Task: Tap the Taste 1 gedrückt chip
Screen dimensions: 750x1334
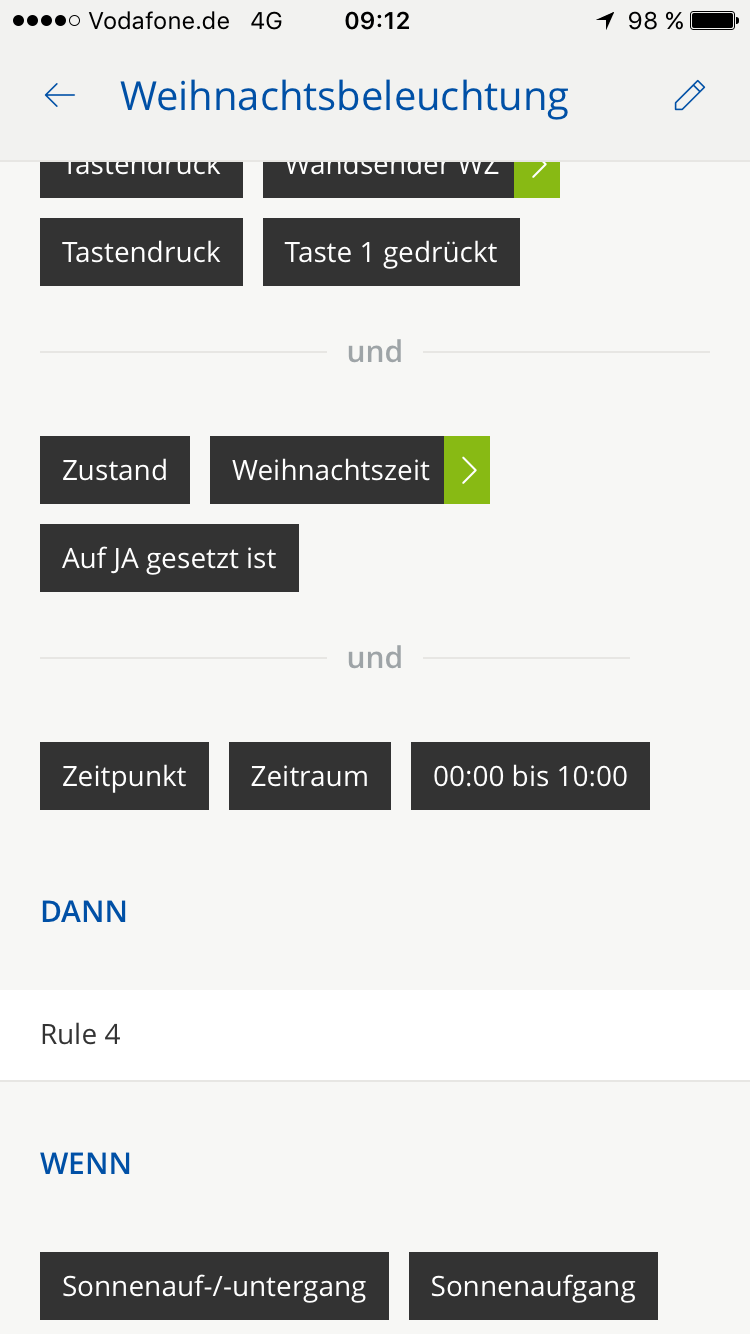Action: pos(391,252)
